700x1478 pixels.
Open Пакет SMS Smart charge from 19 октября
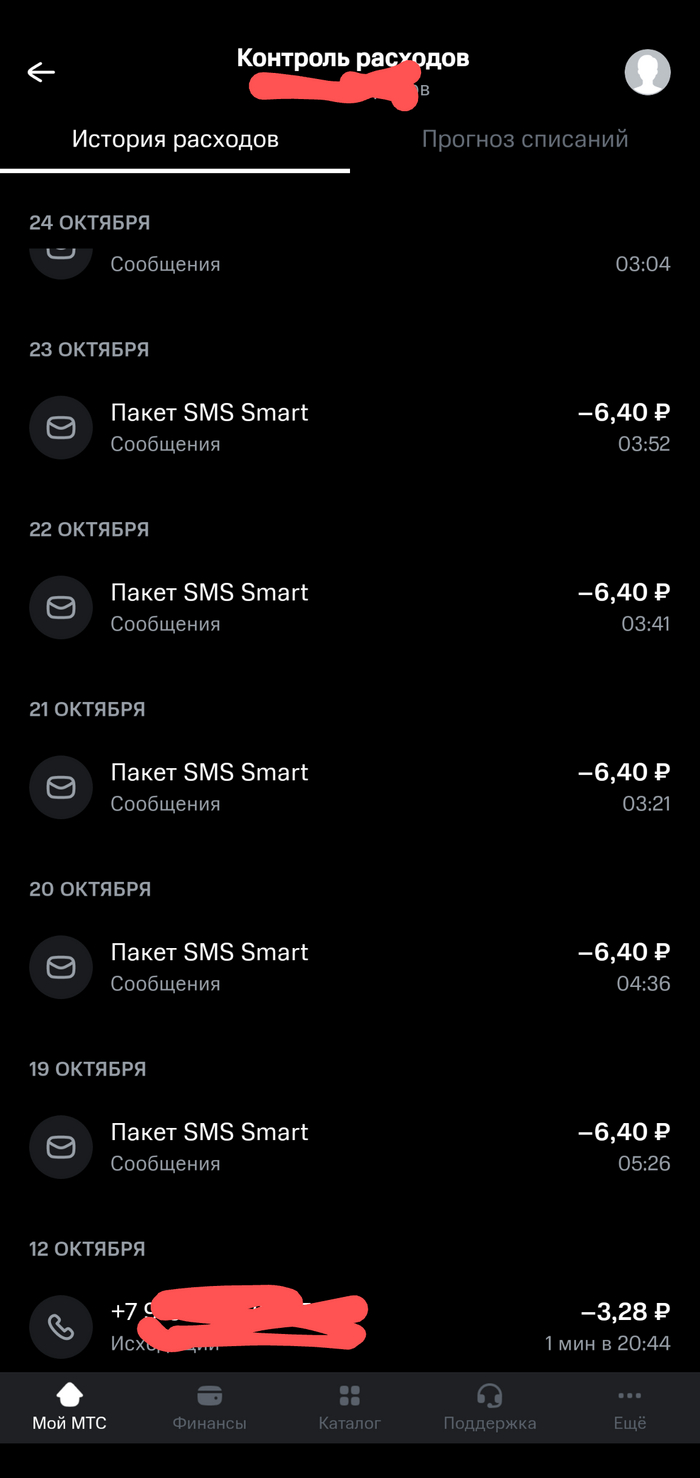coord(350,1147)
